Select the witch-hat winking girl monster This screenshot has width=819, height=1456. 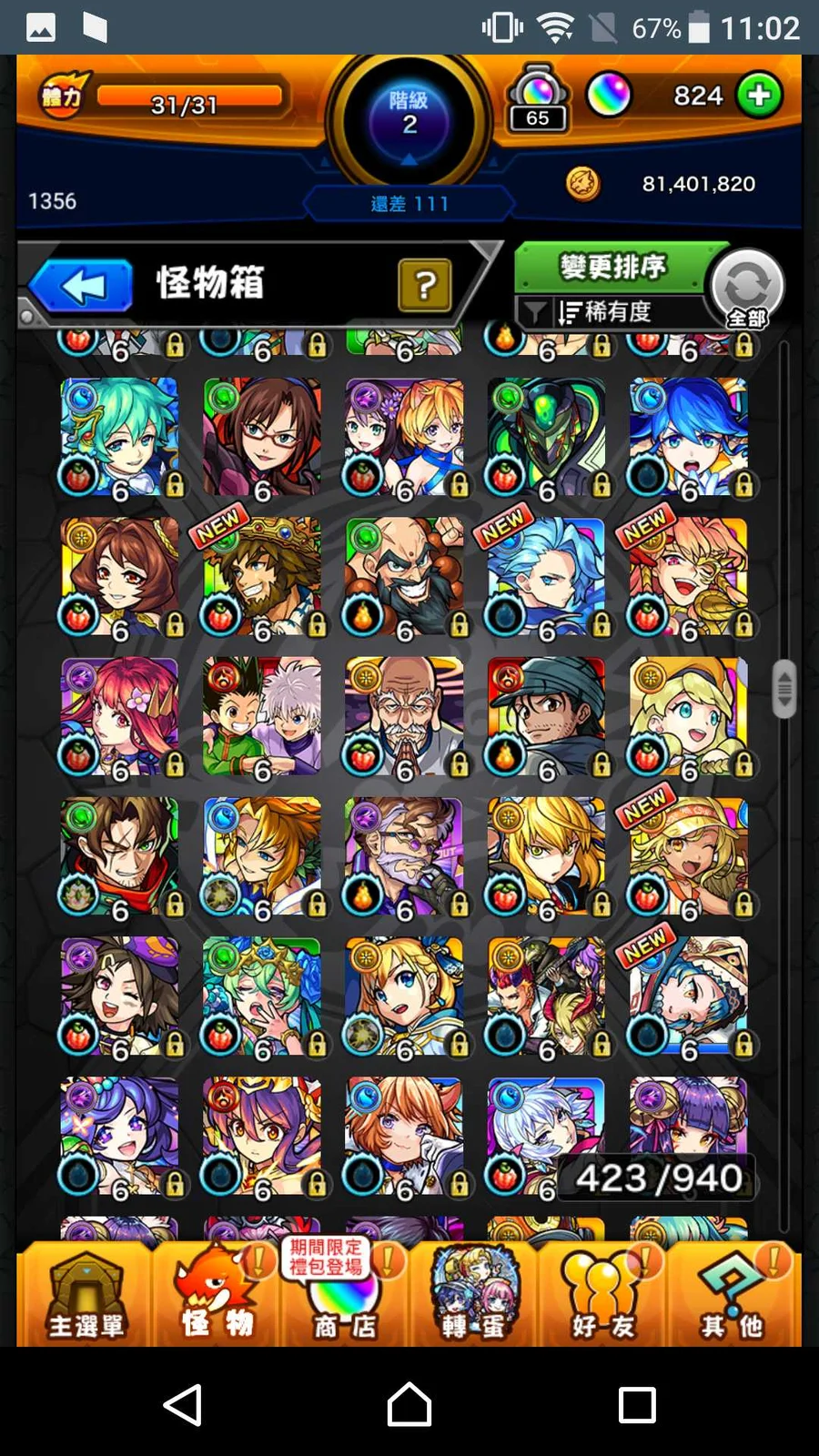point(120,996)
